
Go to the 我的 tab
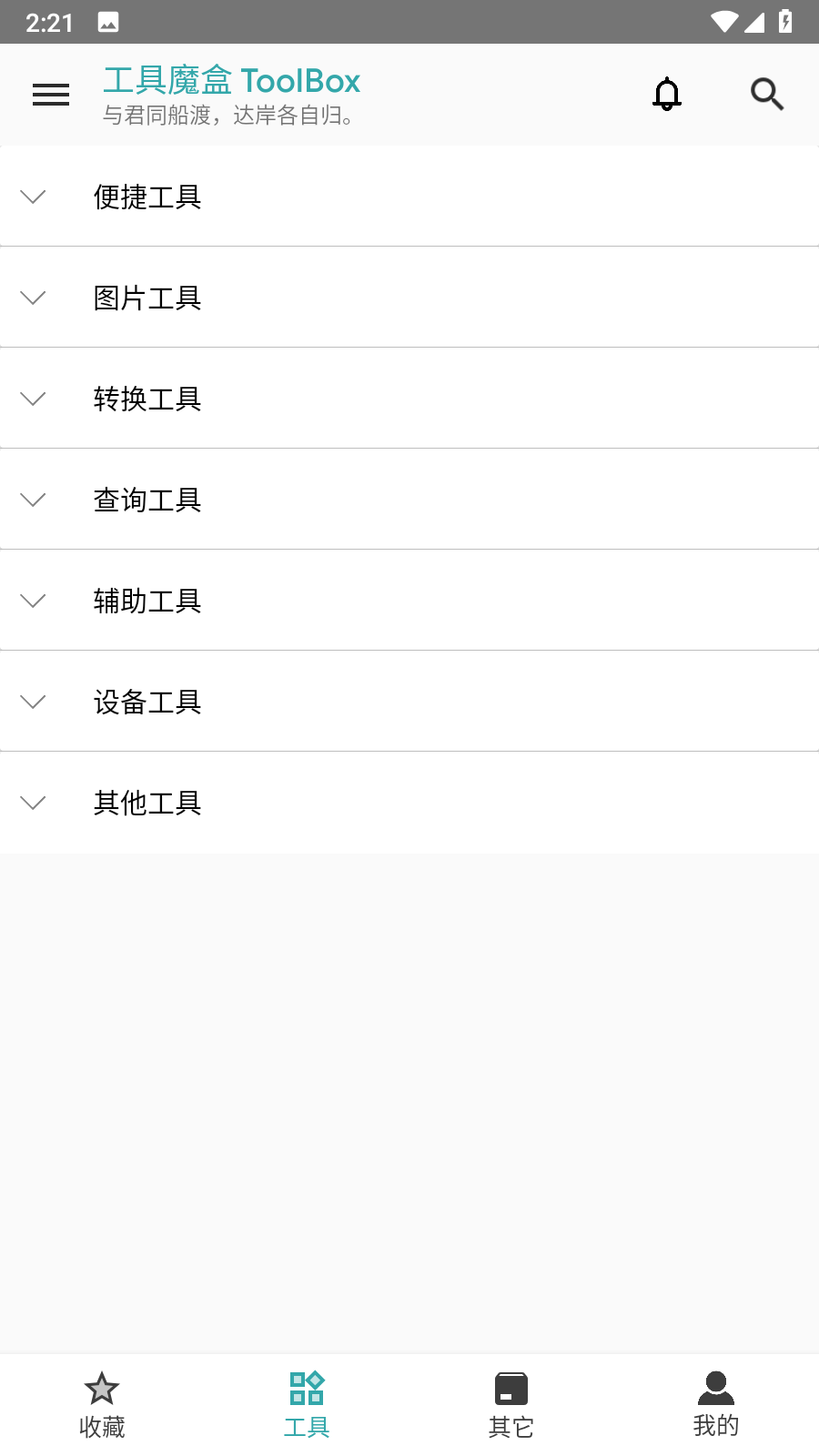(716, 1405)
